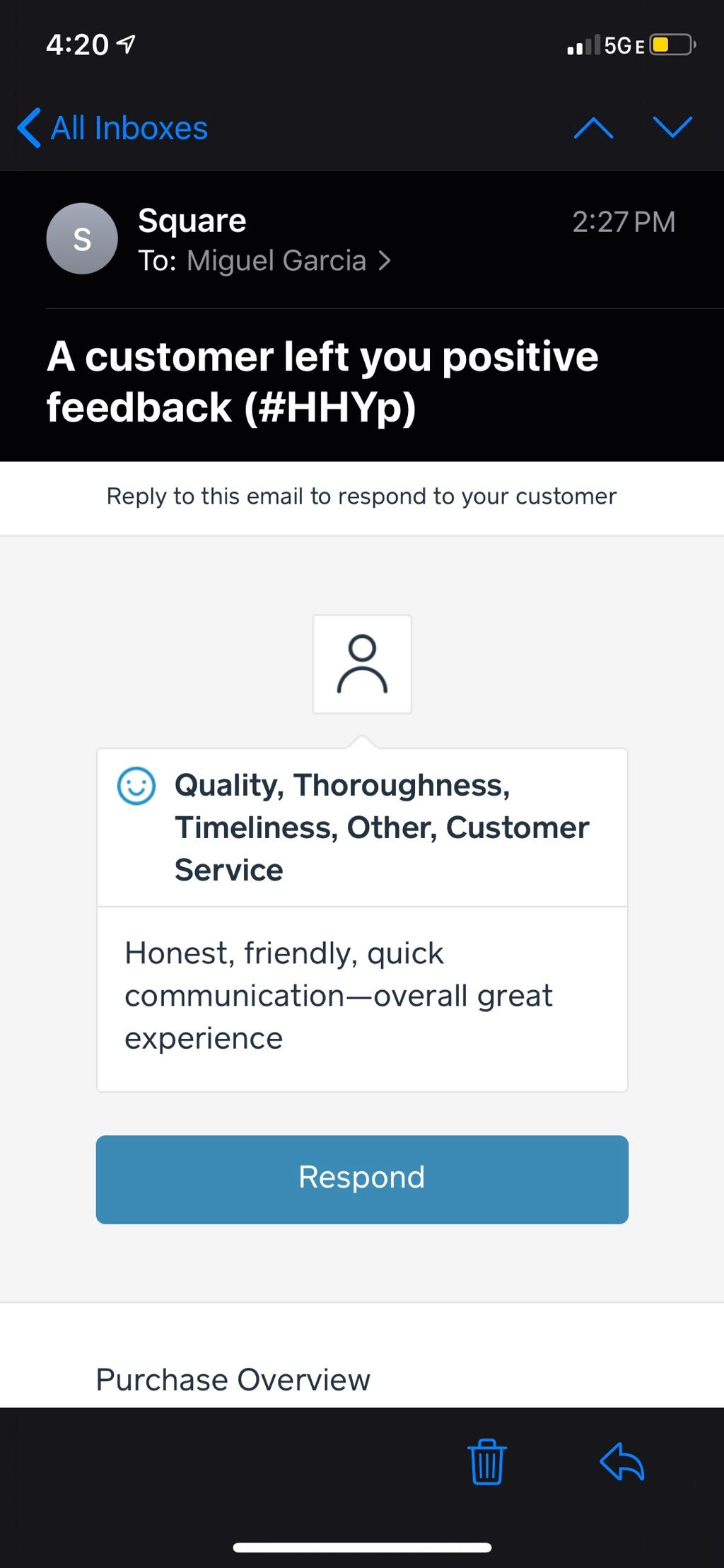Open the reply arrow options

pos(621,1461)
